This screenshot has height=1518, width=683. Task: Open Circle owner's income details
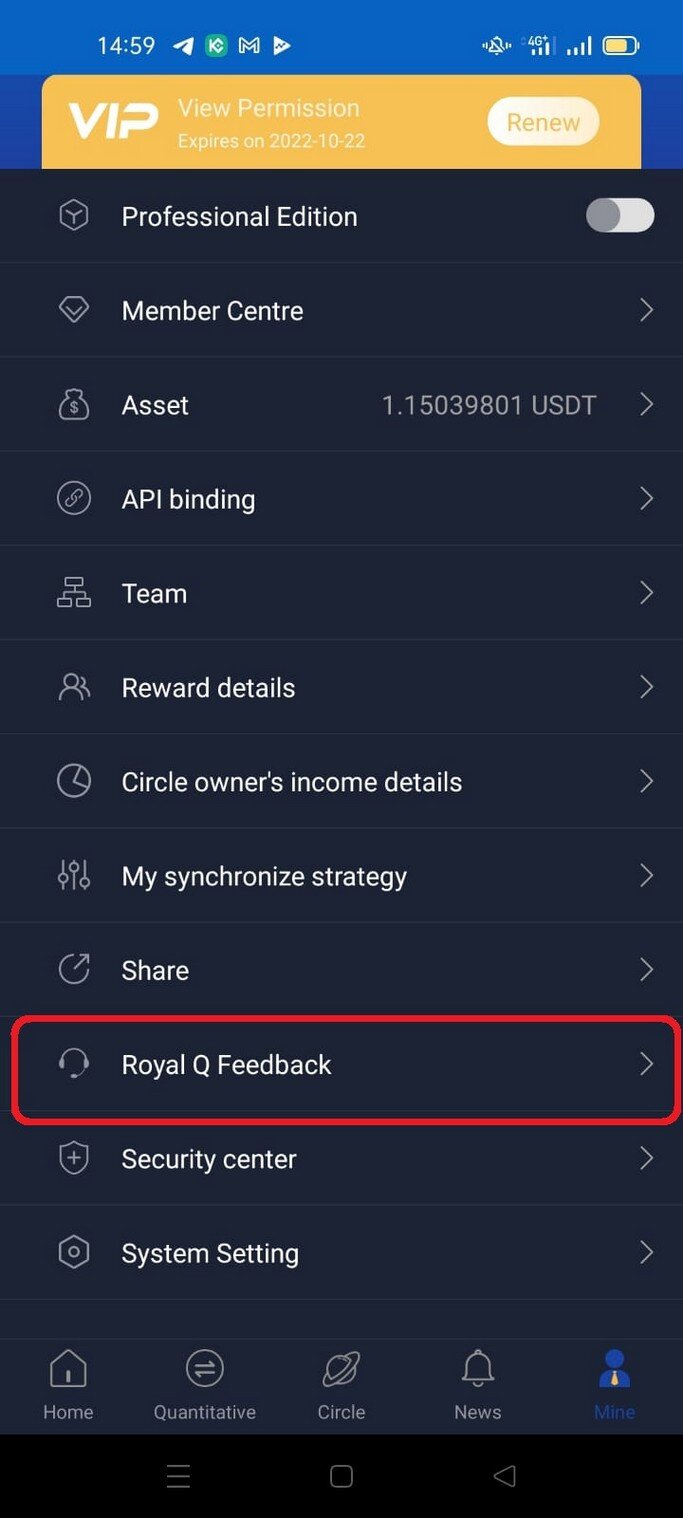(x=340, y=782)
